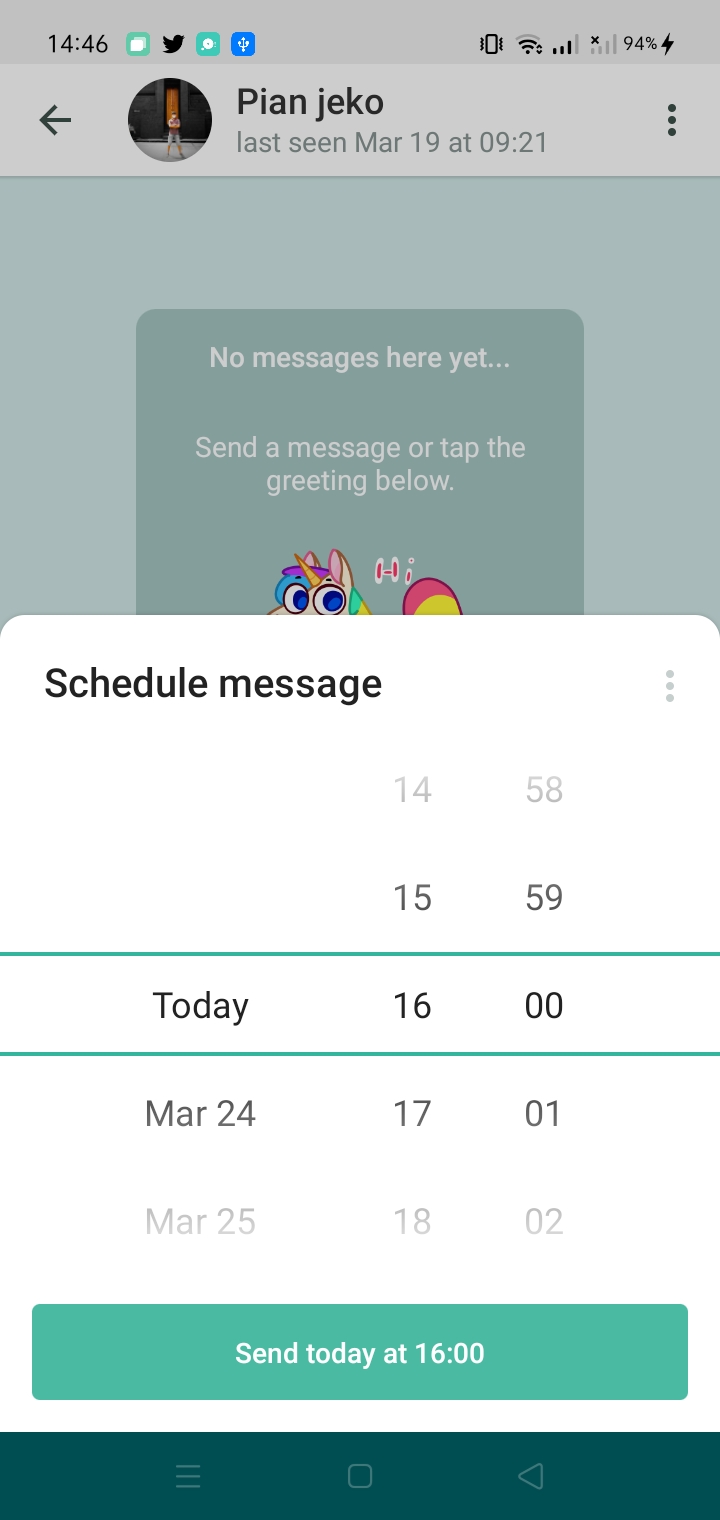This screenshot has width=720, height=1520.
Task: Choose hour 15 in the picker
Action: 412,897
